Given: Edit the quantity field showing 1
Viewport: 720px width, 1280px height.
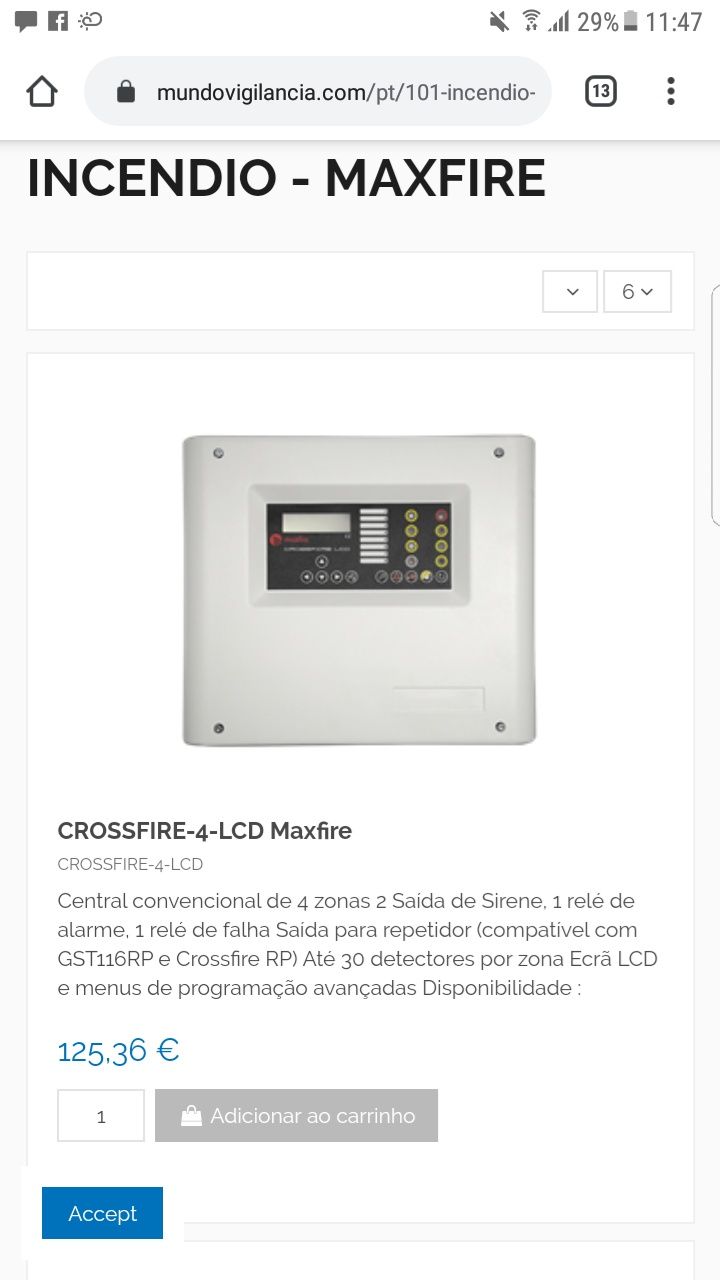Looking at the screenshot, I should point(101,1116).
